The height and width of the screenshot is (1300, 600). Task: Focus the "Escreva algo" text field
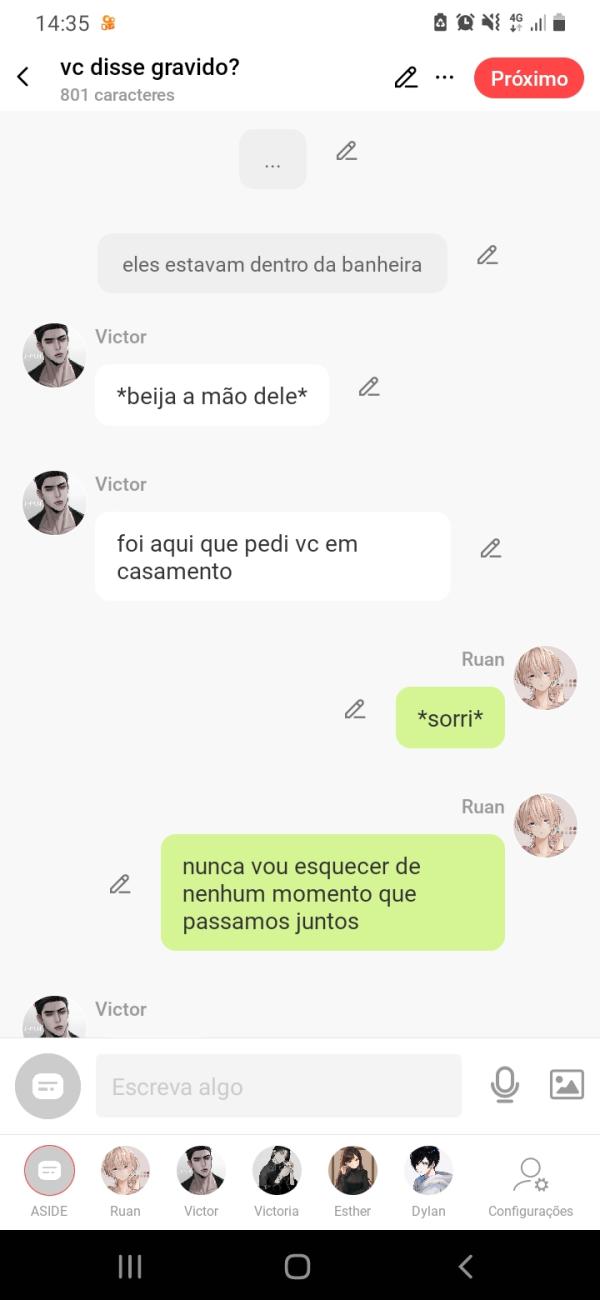pyautogui.click(x=278, y=1086)
